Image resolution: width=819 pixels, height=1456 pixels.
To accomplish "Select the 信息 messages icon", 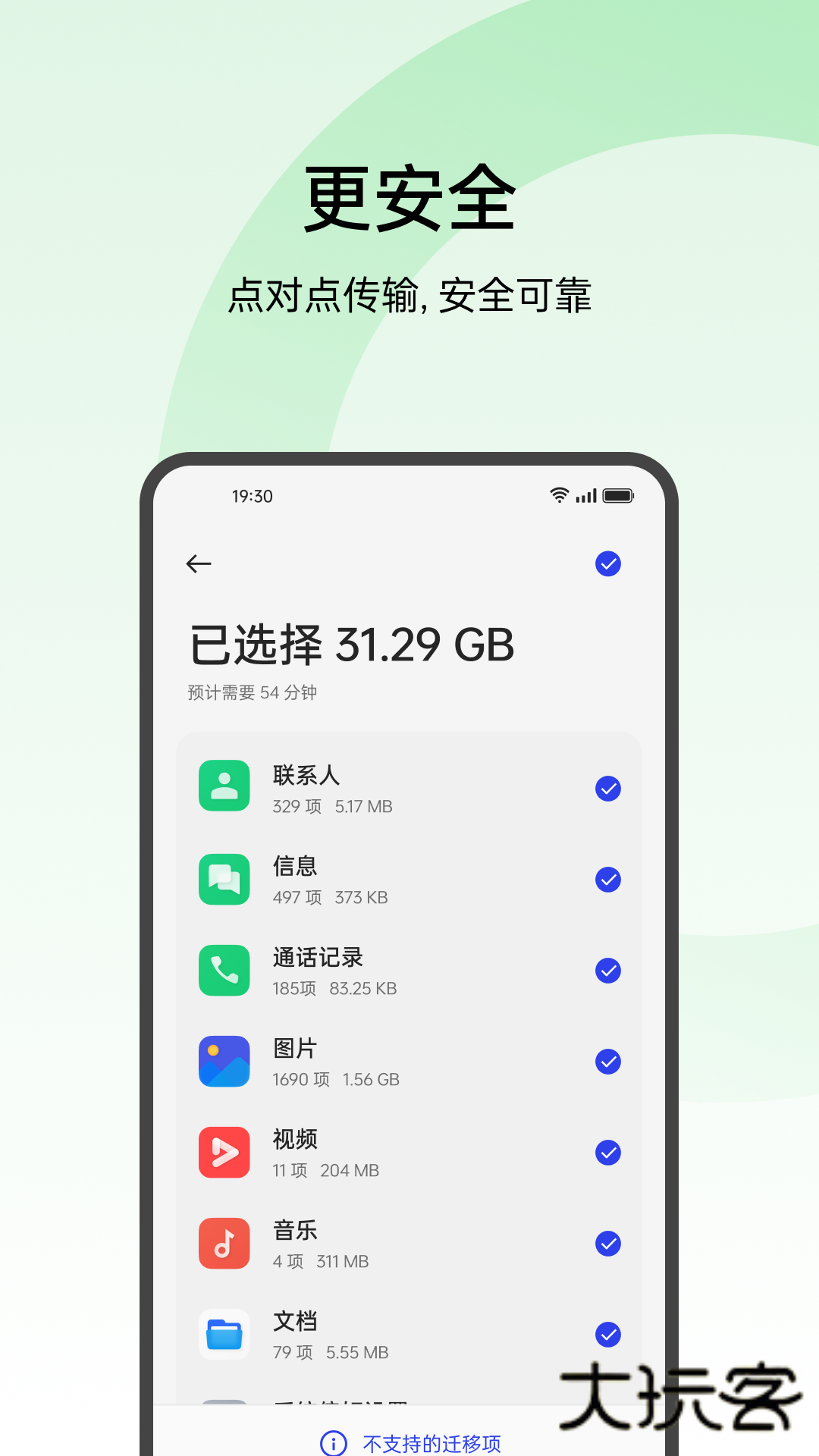I will pos(224,878).
